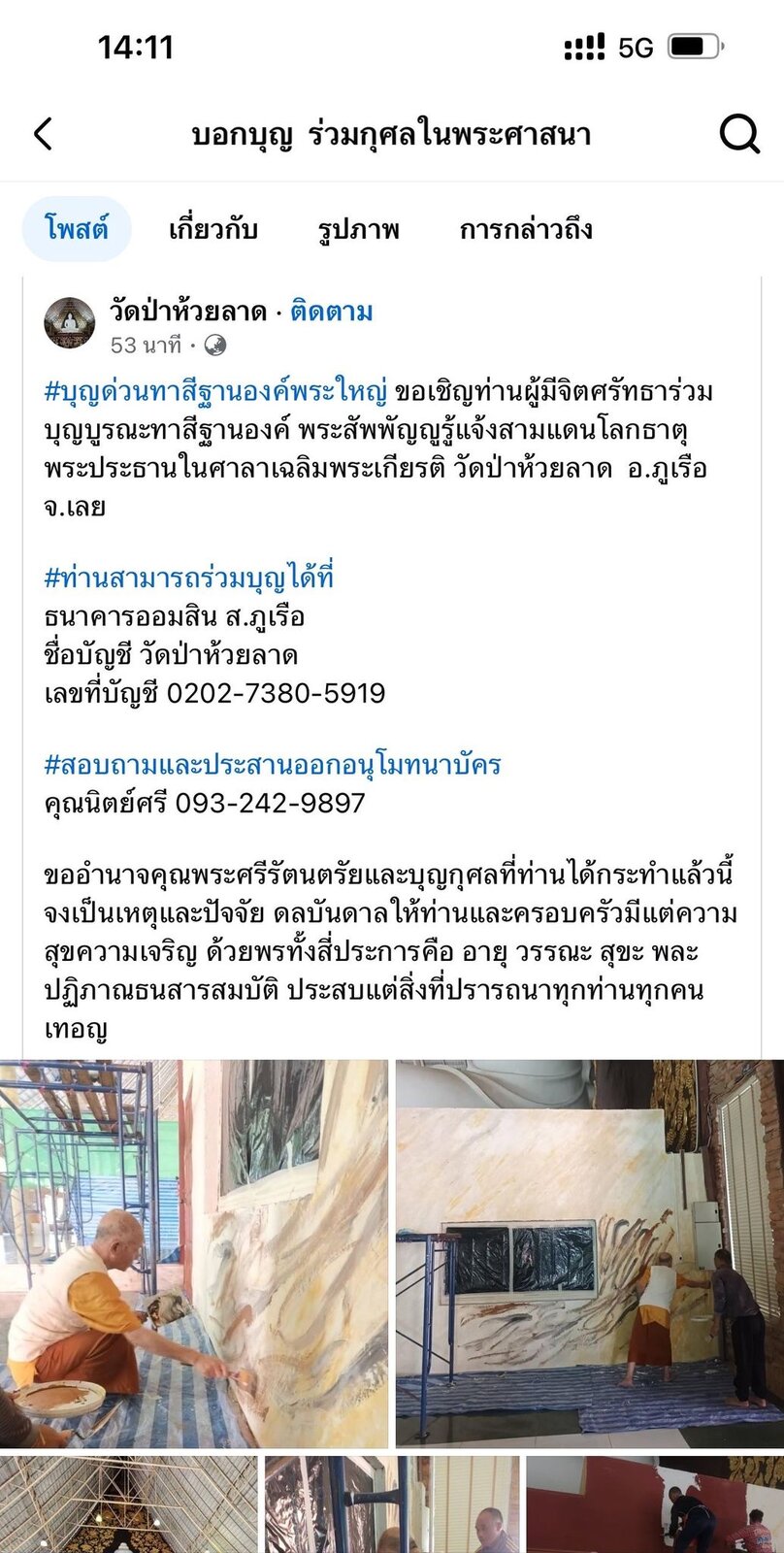Image resolution: width=784 pixels, height=1553 pixels.
Task: Open photo of monk painting seated
Action: pos(194,1254)
